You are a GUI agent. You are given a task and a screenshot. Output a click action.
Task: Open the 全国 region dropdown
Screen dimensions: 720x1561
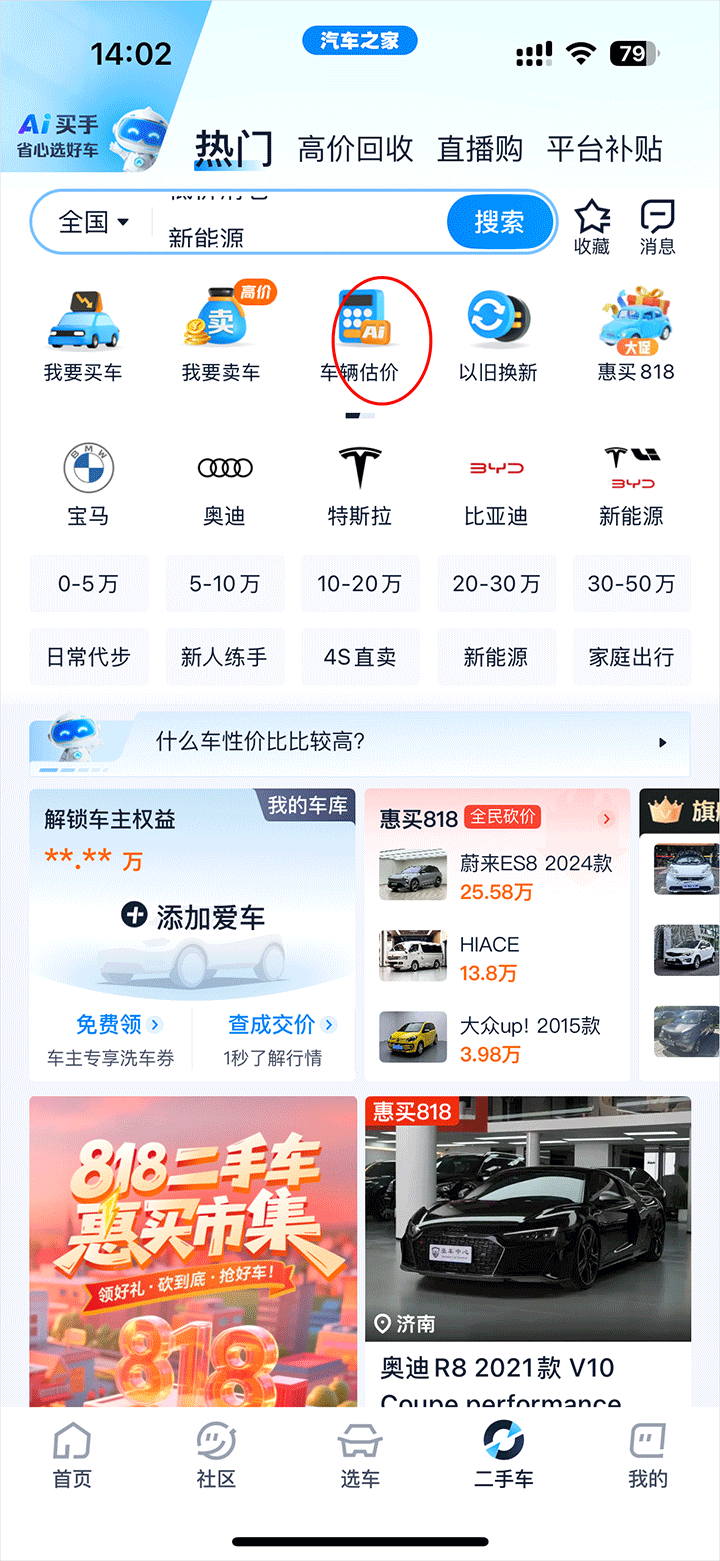tap(94, 222)
